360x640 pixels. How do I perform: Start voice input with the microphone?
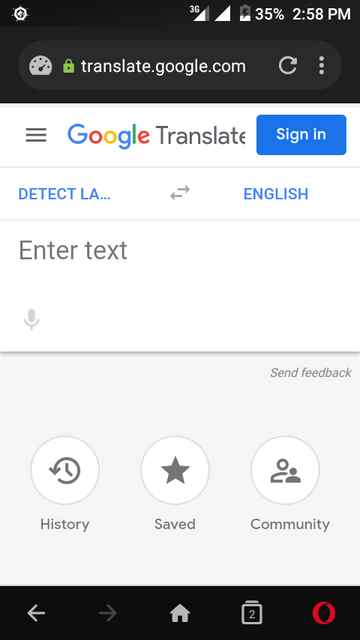31,319
